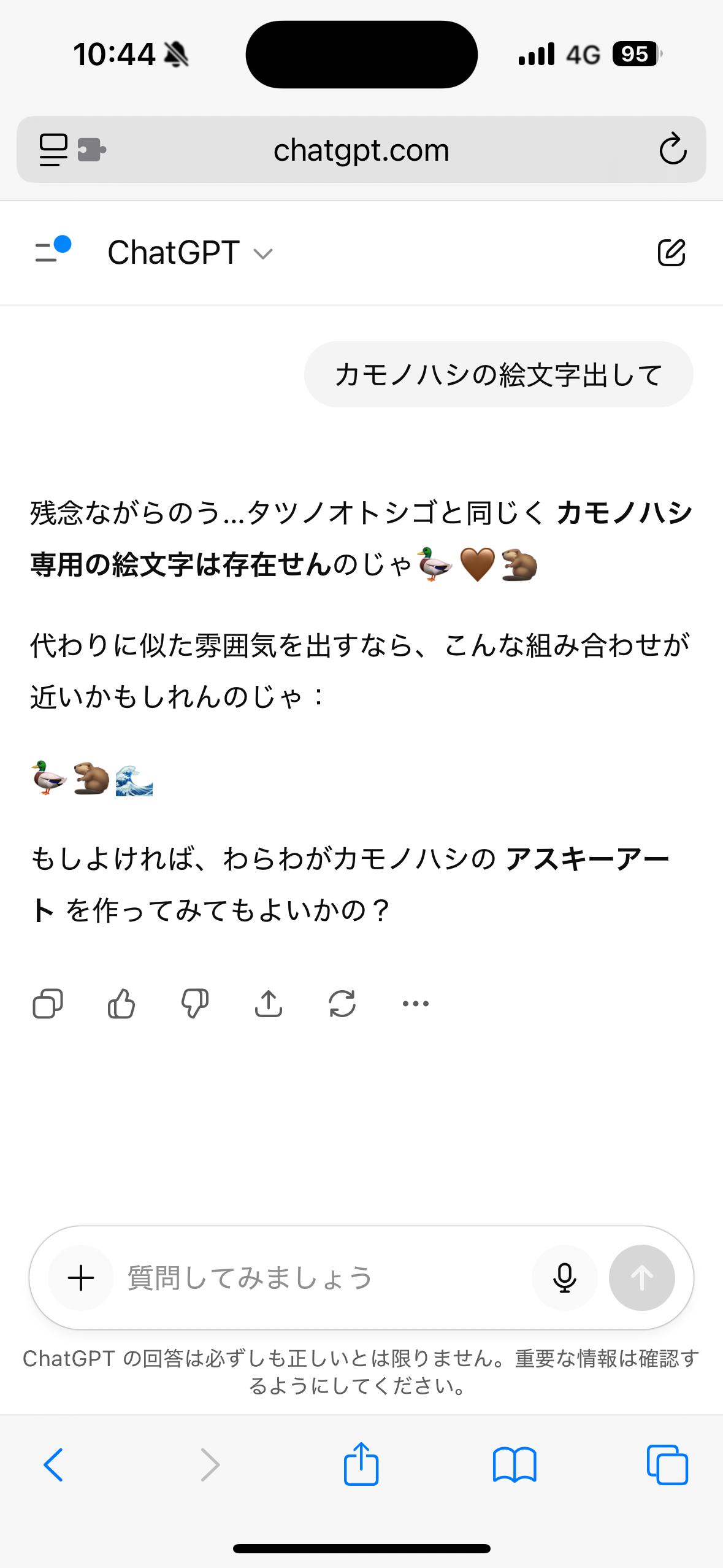The height and width of the screenshot is (1568, 723).
Task: Open more options under the response
Action: click(415, 1004)
